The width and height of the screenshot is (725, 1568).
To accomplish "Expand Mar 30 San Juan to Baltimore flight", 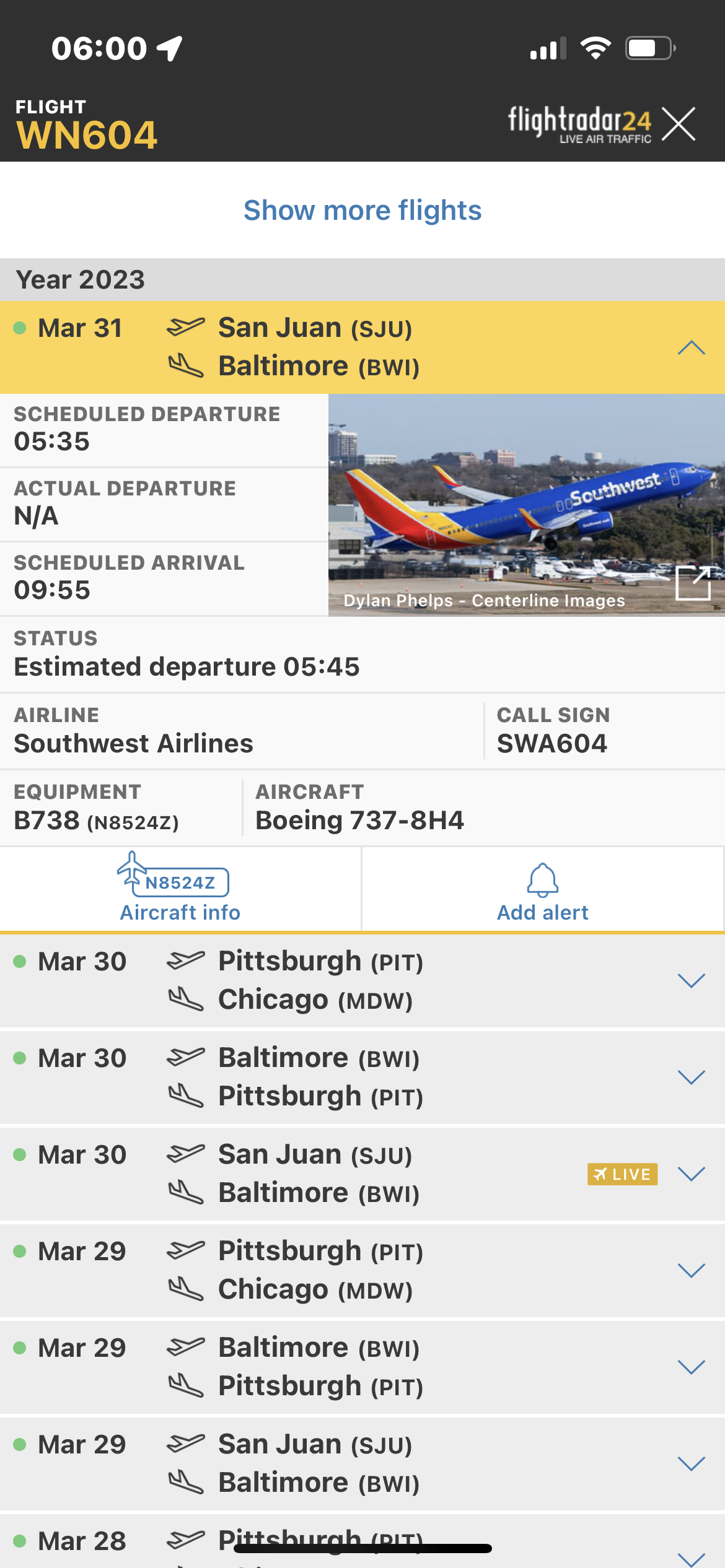I will (691, 1174).
